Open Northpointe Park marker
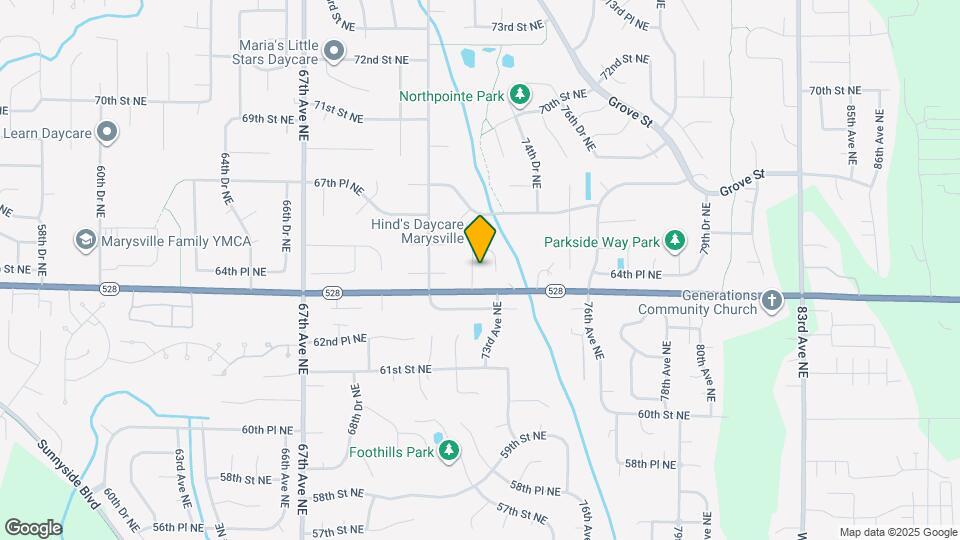 click(x=519, y=96)
